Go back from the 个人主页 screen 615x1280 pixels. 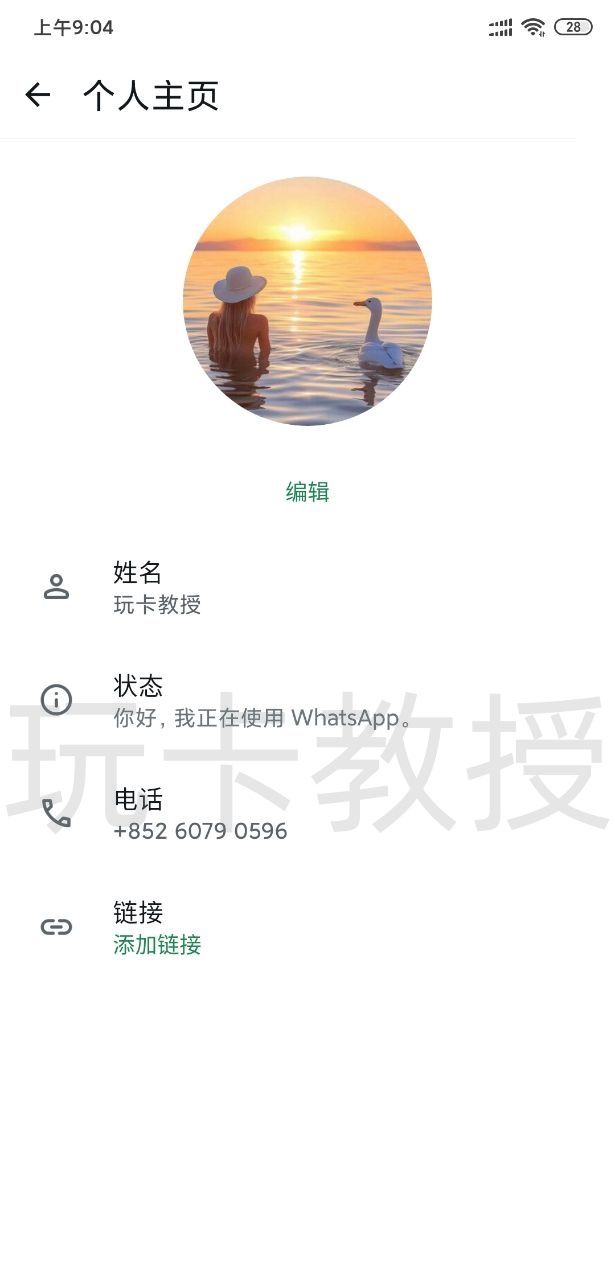(x=37, y=95)
